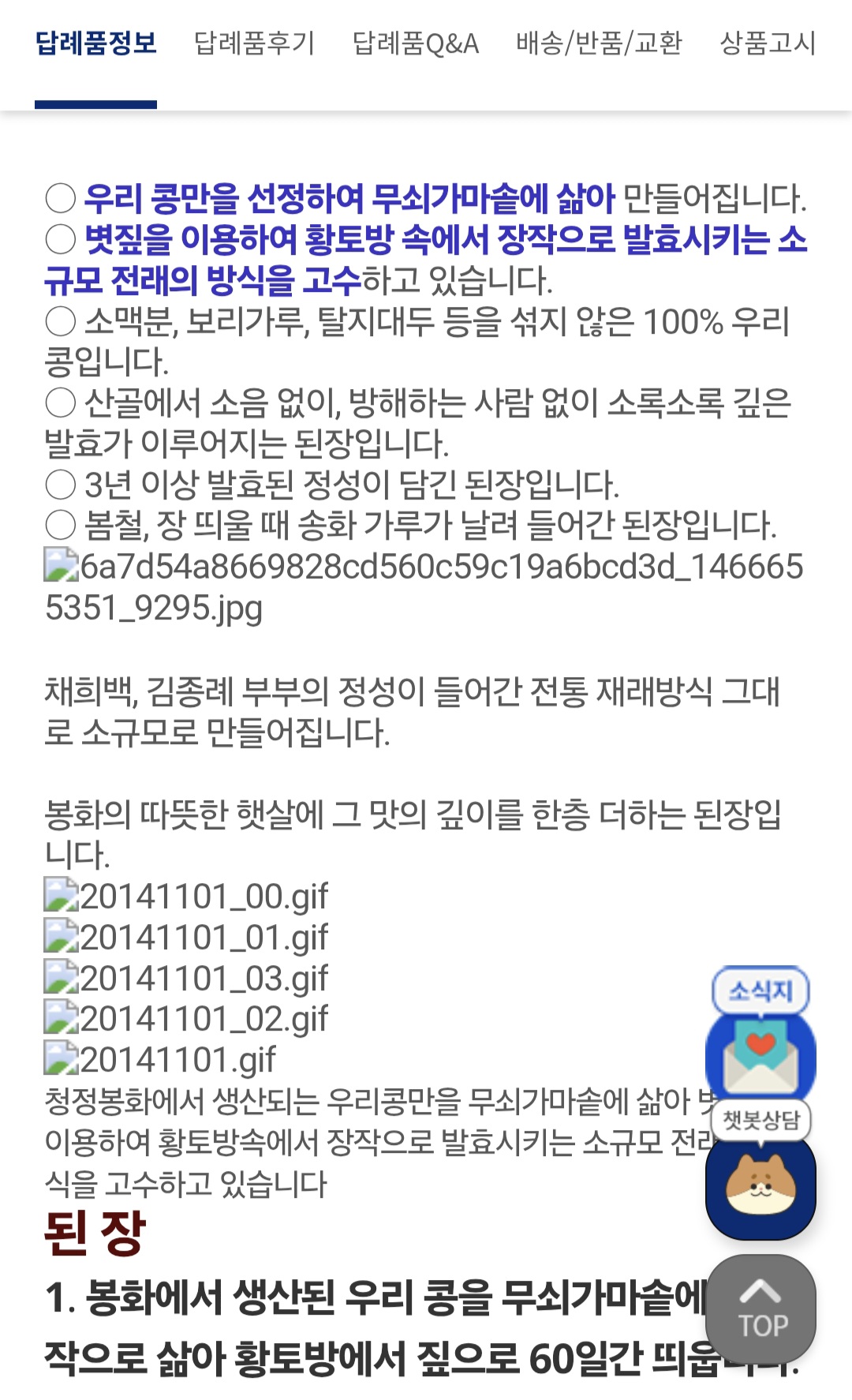Go to the 상품고시 tab
Viewport: 852px width, 1400px height.
(768, 43)
